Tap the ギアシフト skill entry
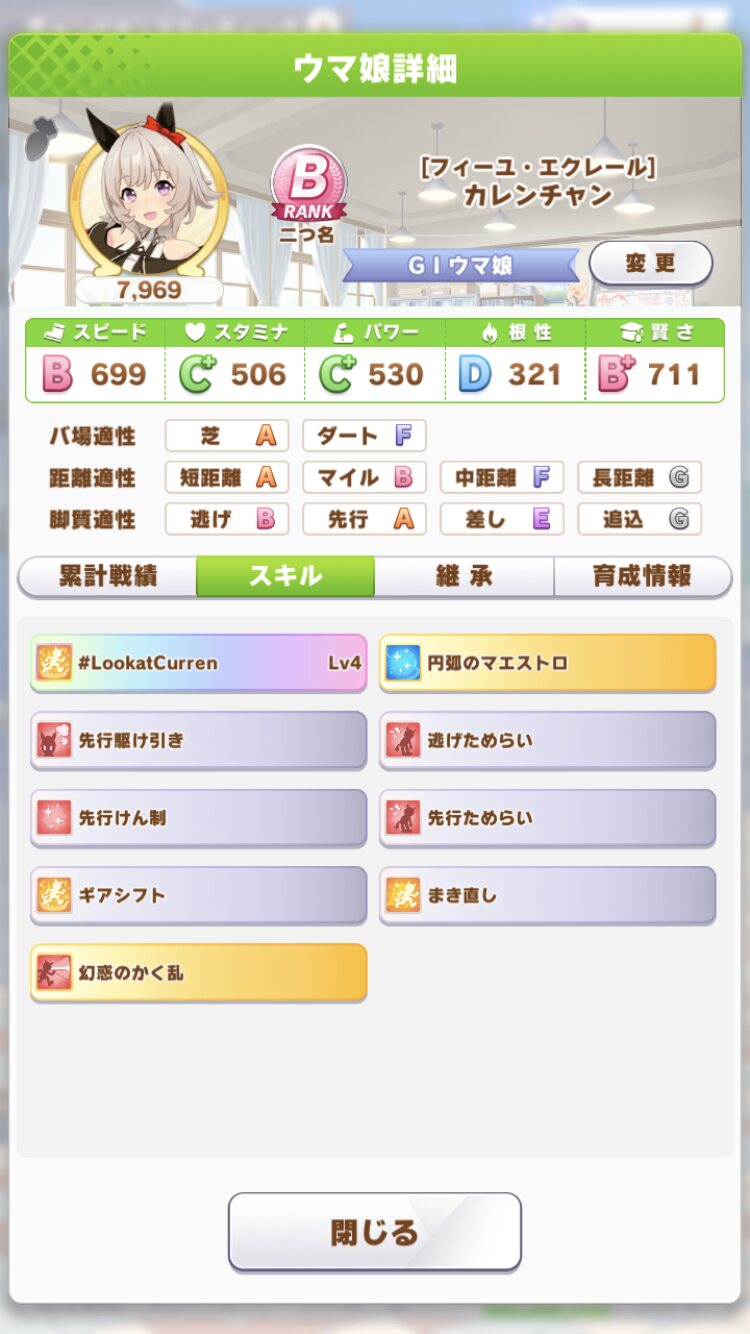Viewport: 750px width, 1334px height. [x=199, y=895]
